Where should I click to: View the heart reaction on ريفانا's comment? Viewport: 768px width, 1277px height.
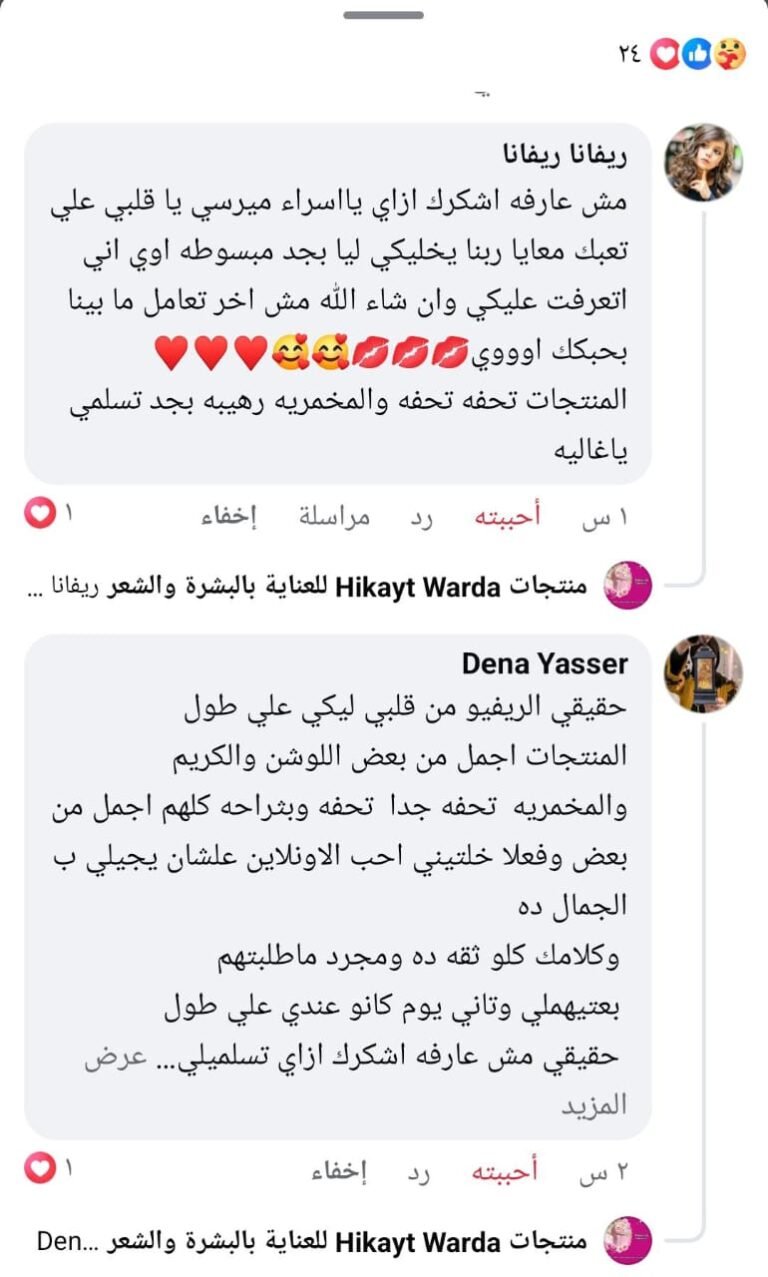[x=40, y=515]
